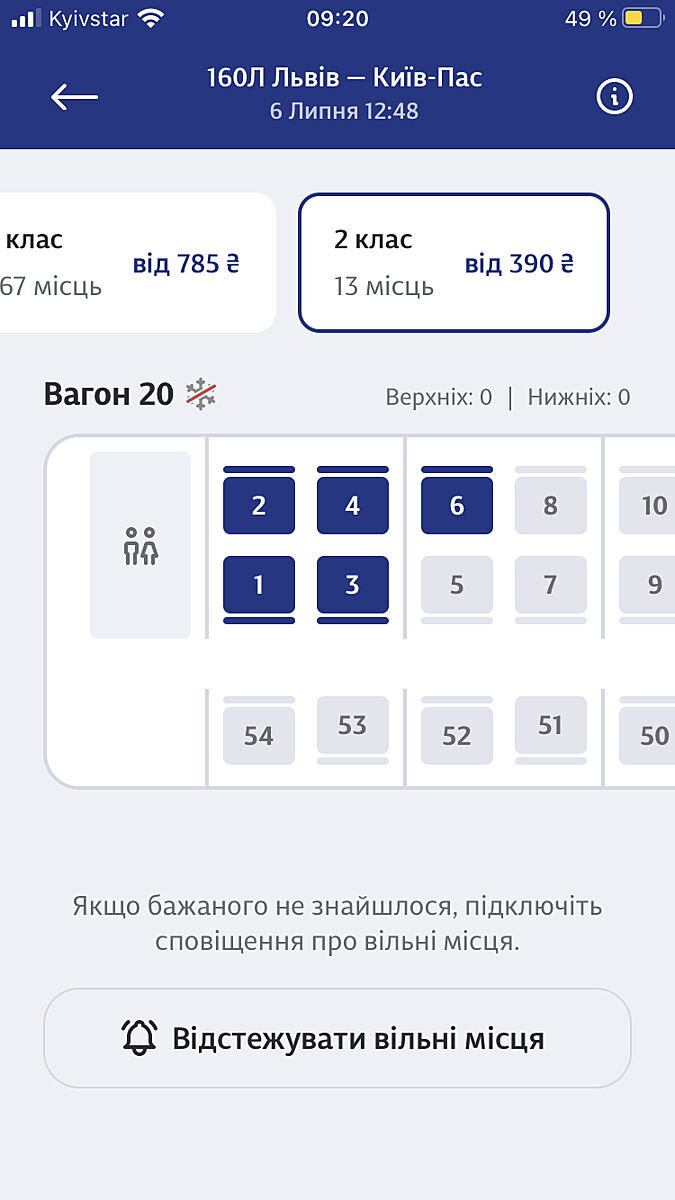Choose seat 2 in wagon 20
The image size is (675, 1200).
point(259,506)
